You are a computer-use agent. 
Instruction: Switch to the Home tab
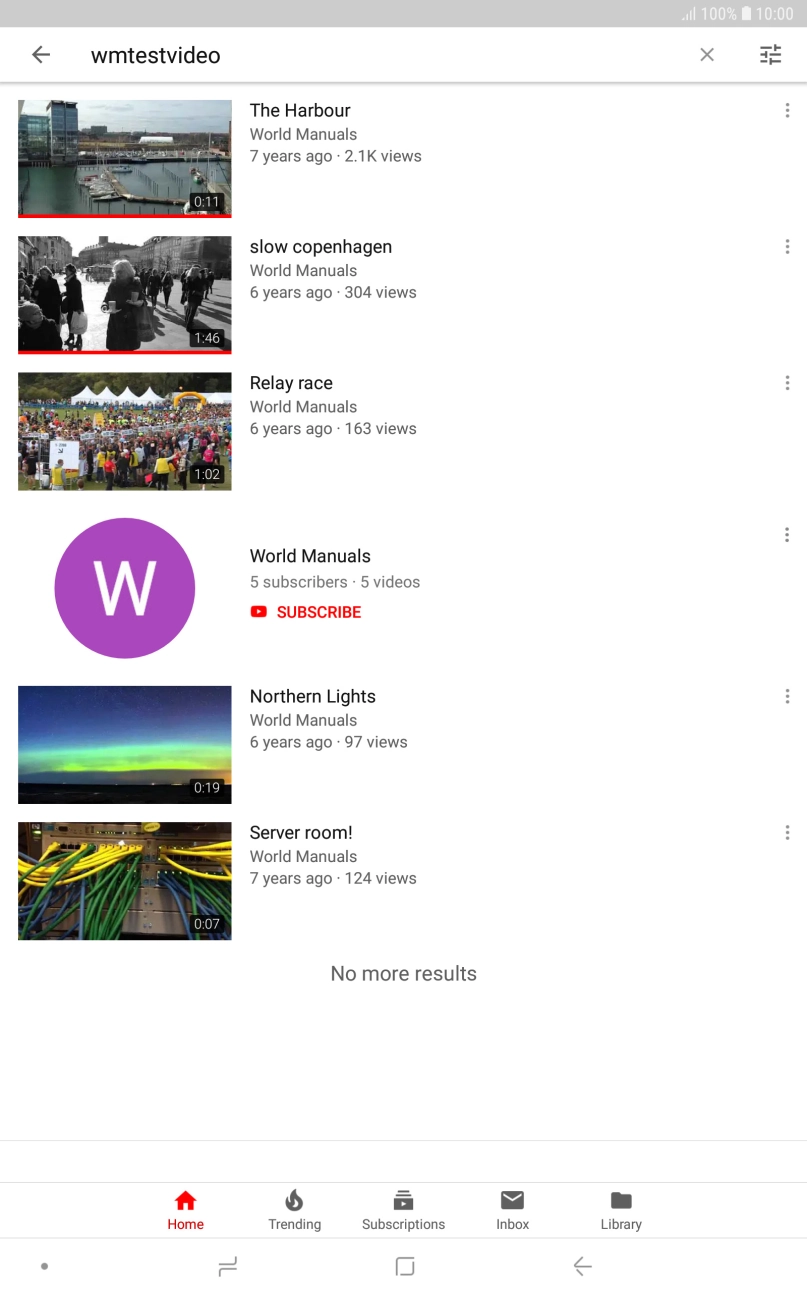pos(185,1209)
